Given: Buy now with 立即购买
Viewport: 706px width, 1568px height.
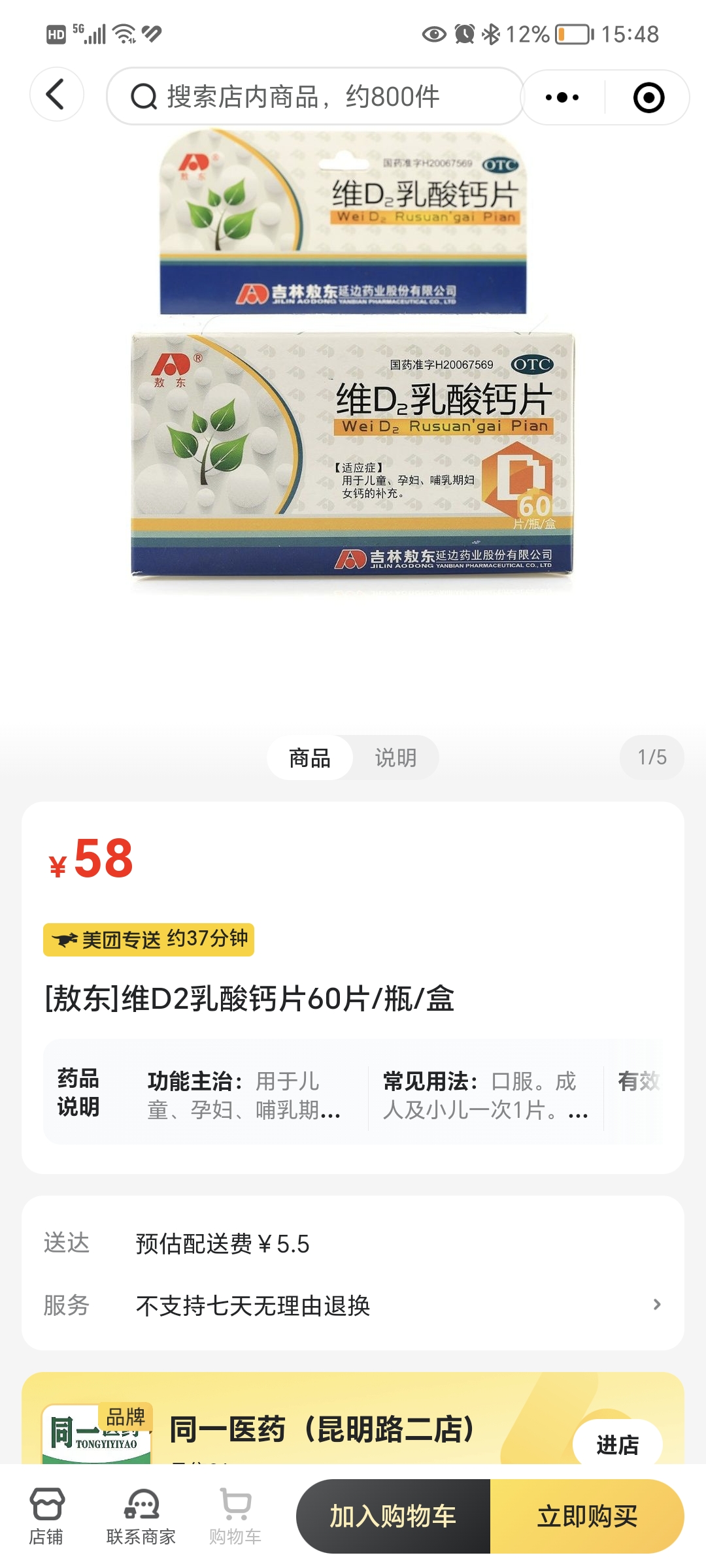Looking at the screenshot, I should (587, 1516).
